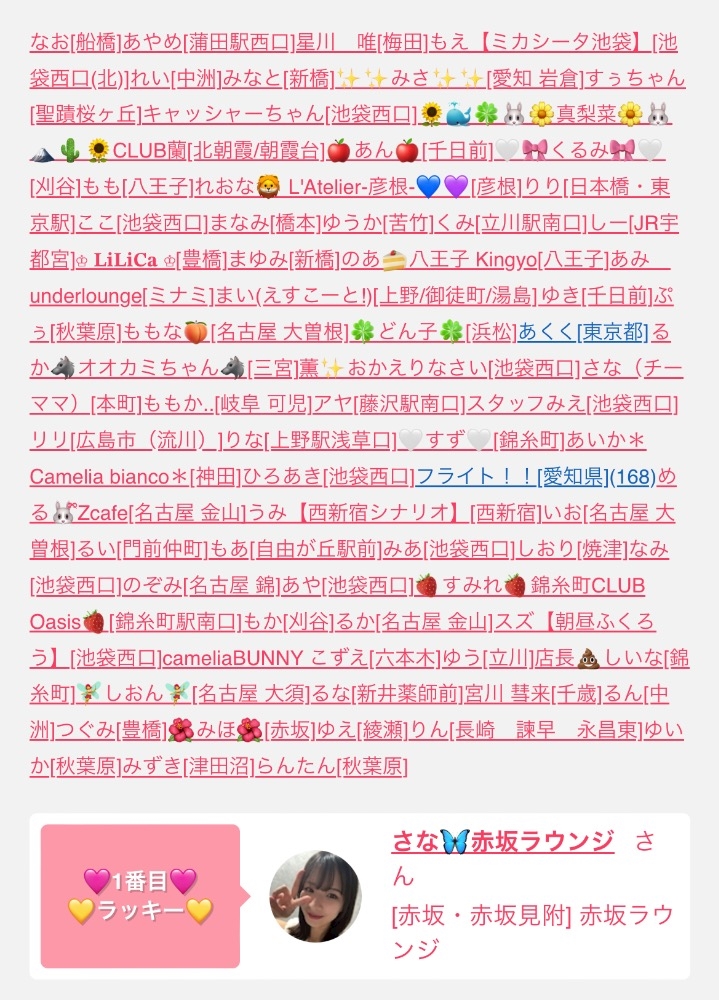Image resolution: width=719 pixels, height=1000 pixels.
Task: Open the のぞみ[名古屋 錦] link
Action: 200,585
